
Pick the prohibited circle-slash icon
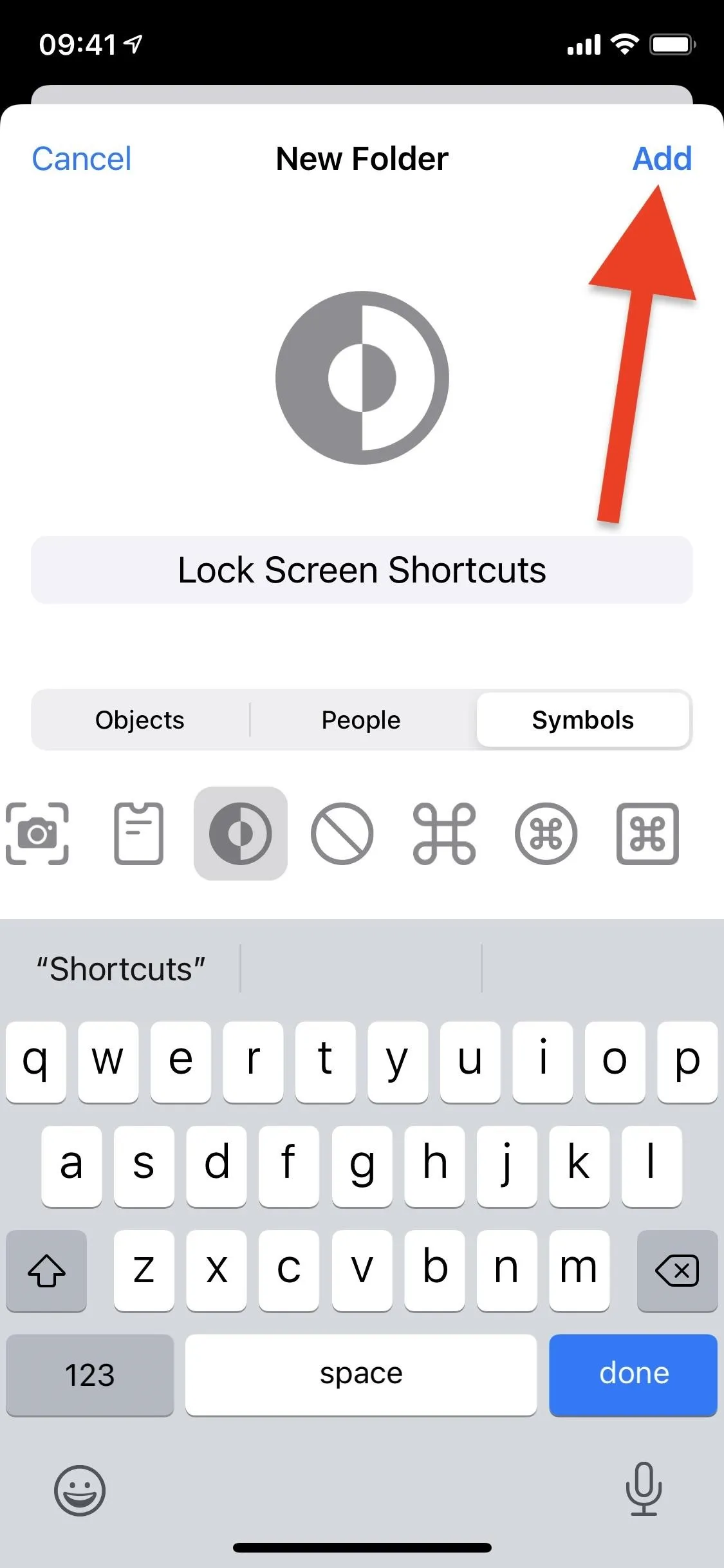point(342,834)
